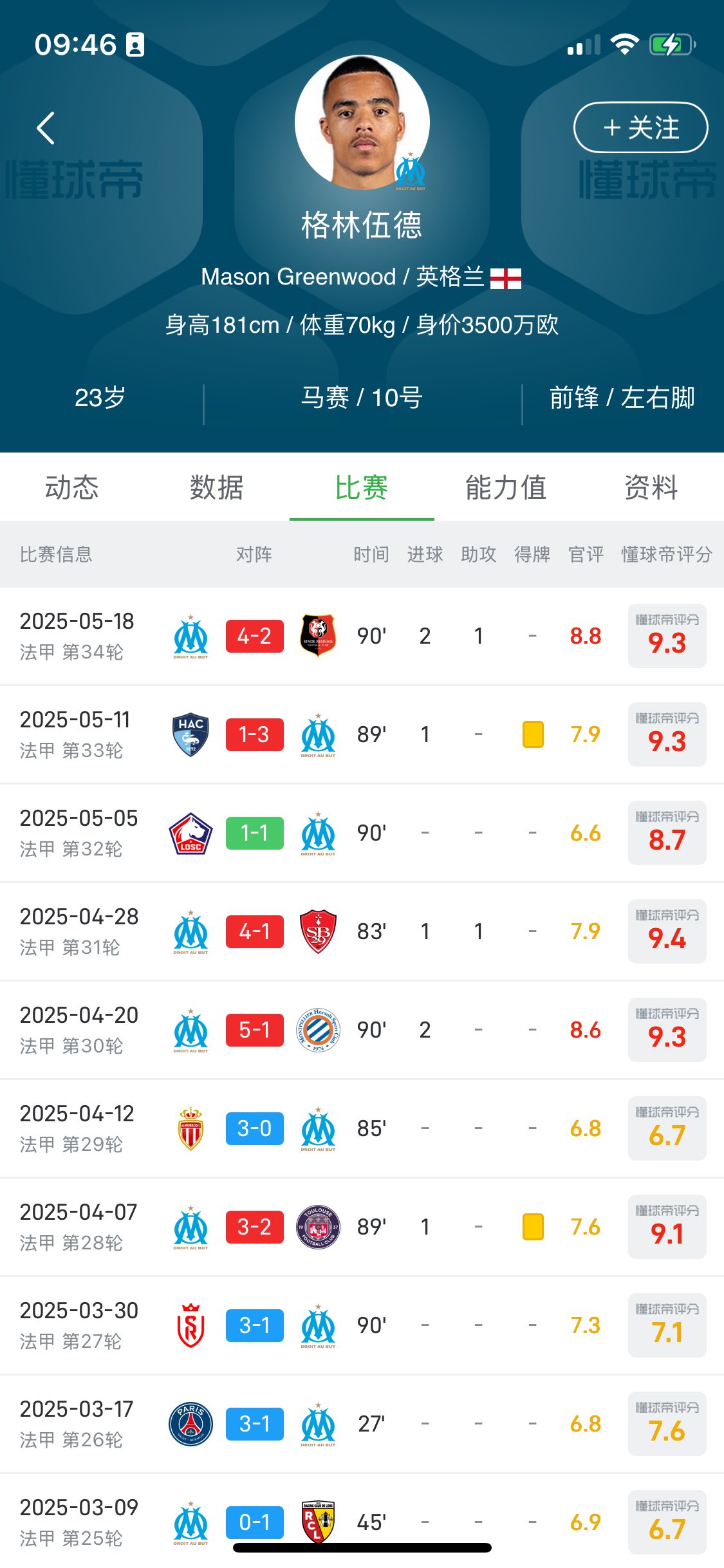Tap Greenwood's profile photo
Screen dimensions: 724x1568
362,122
